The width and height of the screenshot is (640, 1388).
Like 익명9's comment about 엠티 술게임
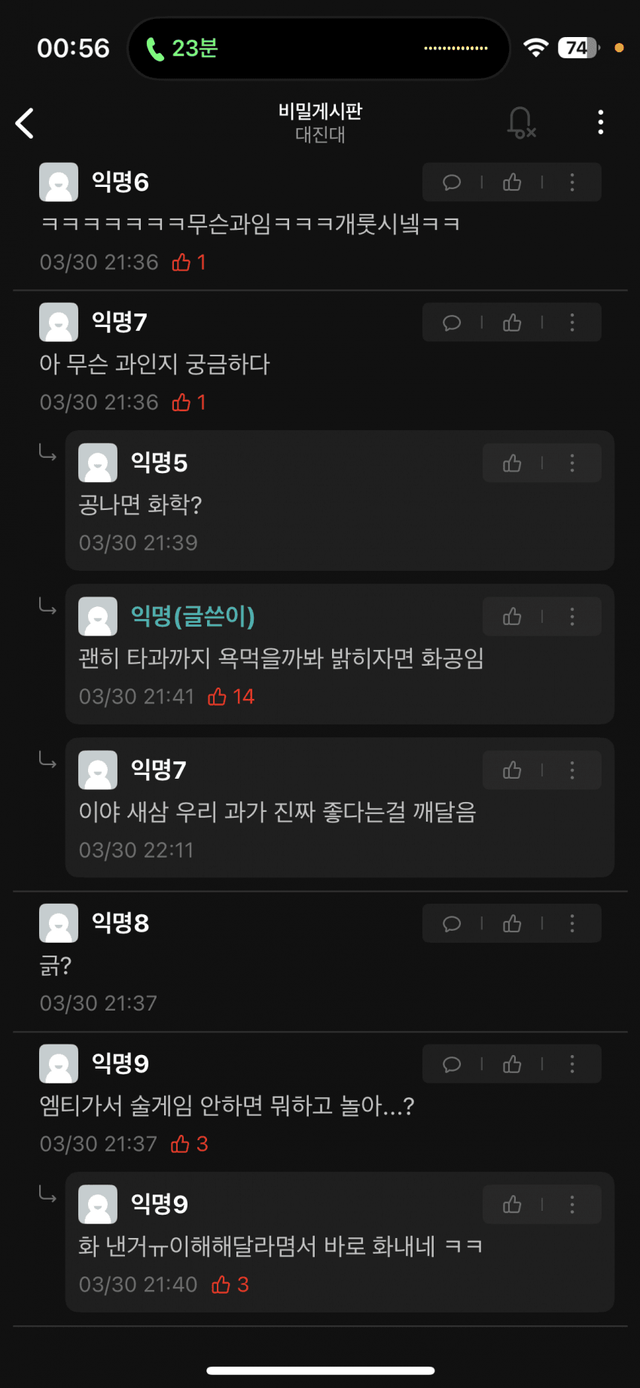pyautogui.click(x=512, y=1064)
